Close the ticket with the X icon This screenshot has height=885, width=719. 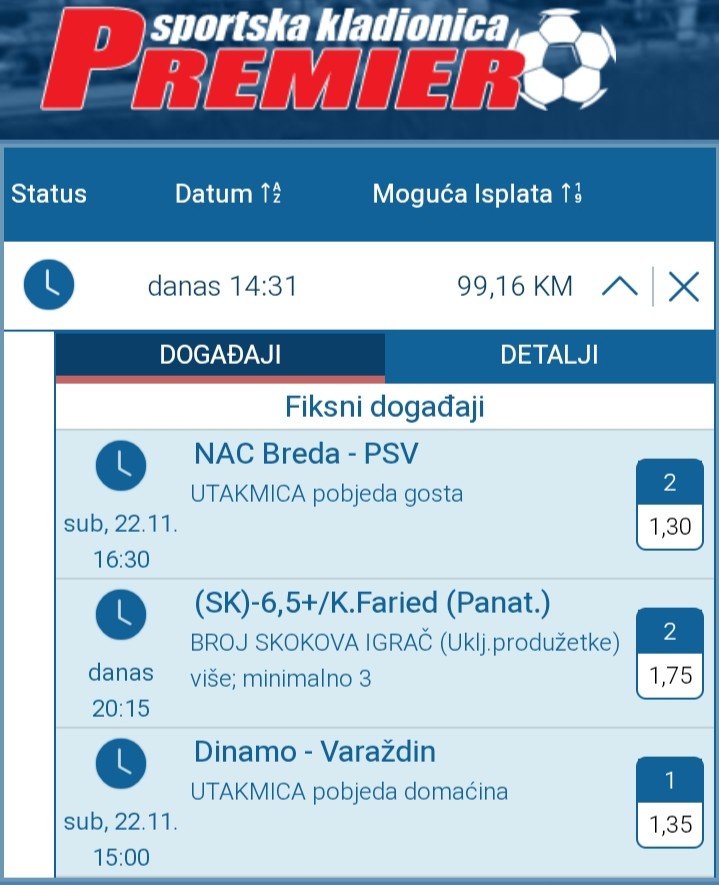(684, 287)
